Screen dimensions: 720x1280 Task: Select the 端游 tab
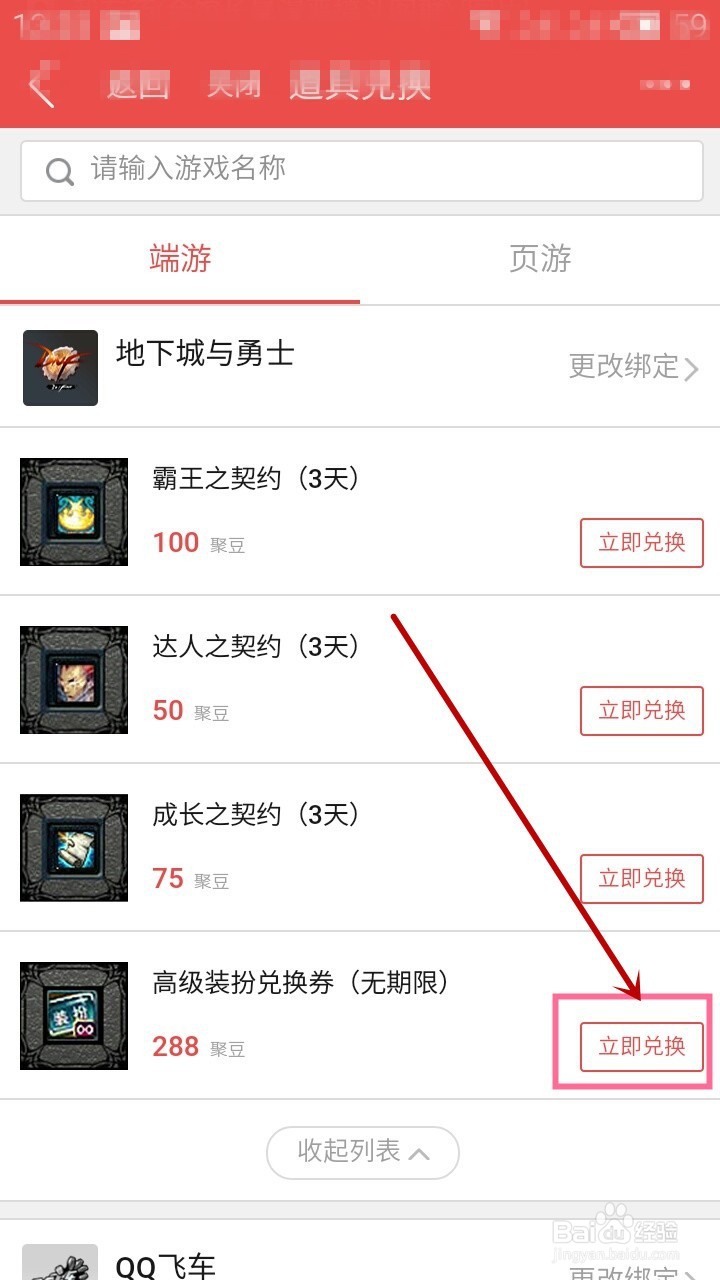tap(180, 260)
